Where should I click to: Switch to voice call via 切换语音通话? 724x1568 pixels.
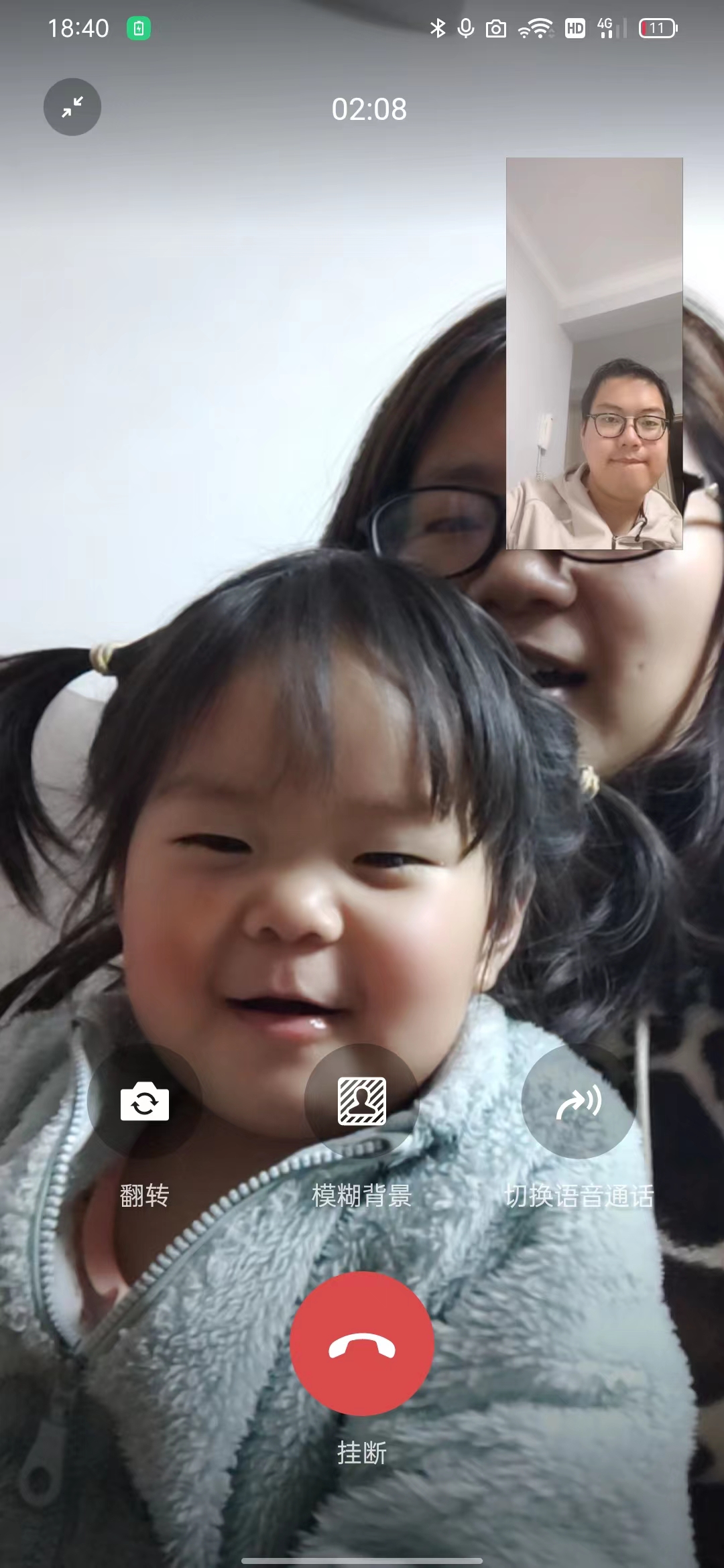tap(579, 1102)
